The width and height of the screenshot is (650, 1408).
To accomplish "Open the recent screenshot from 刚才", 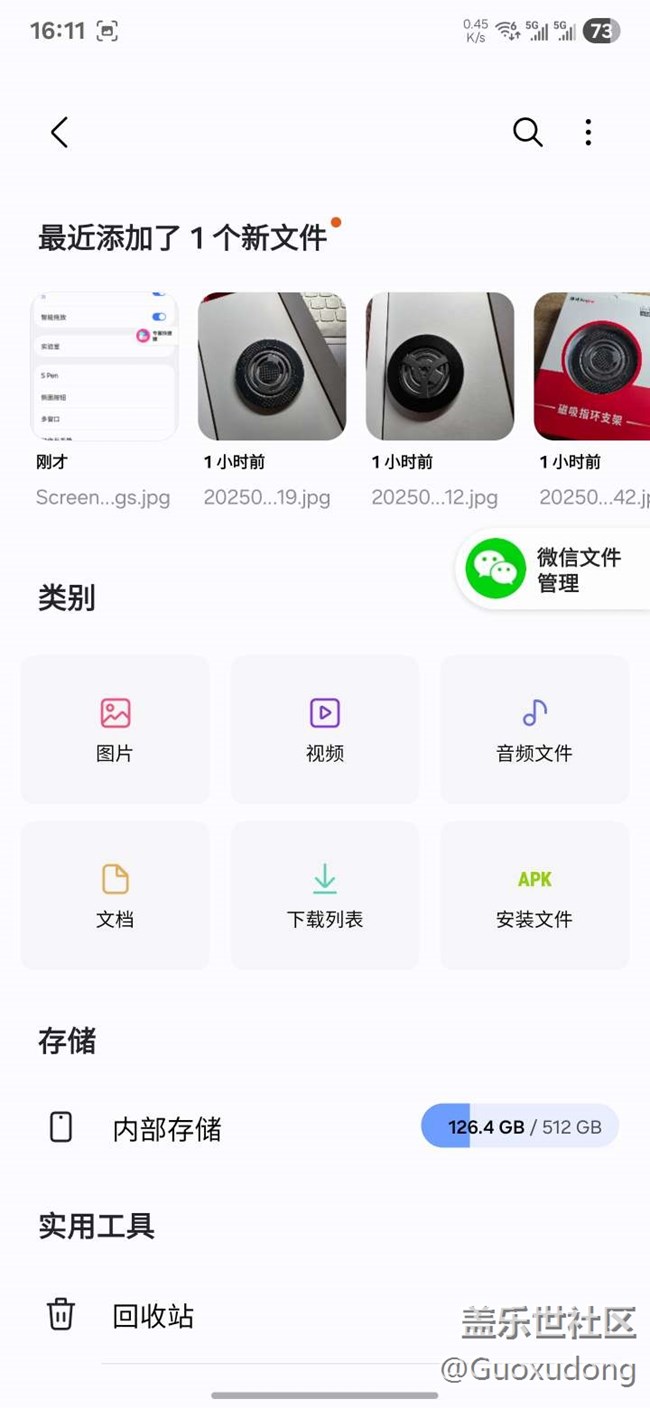I will (x=104, y=367).
